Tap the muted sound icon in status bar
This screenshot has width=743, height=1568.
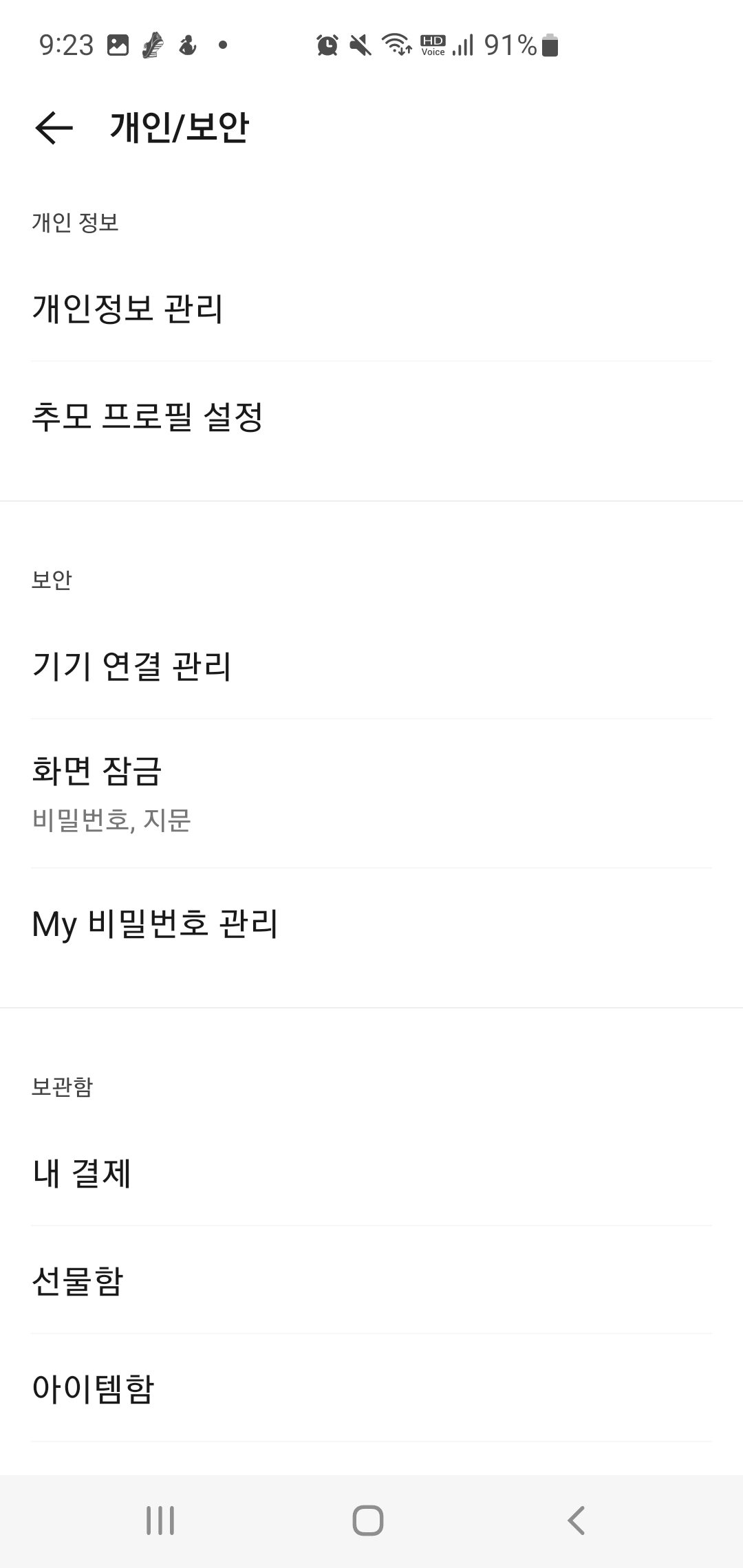[x=361, y=45]
